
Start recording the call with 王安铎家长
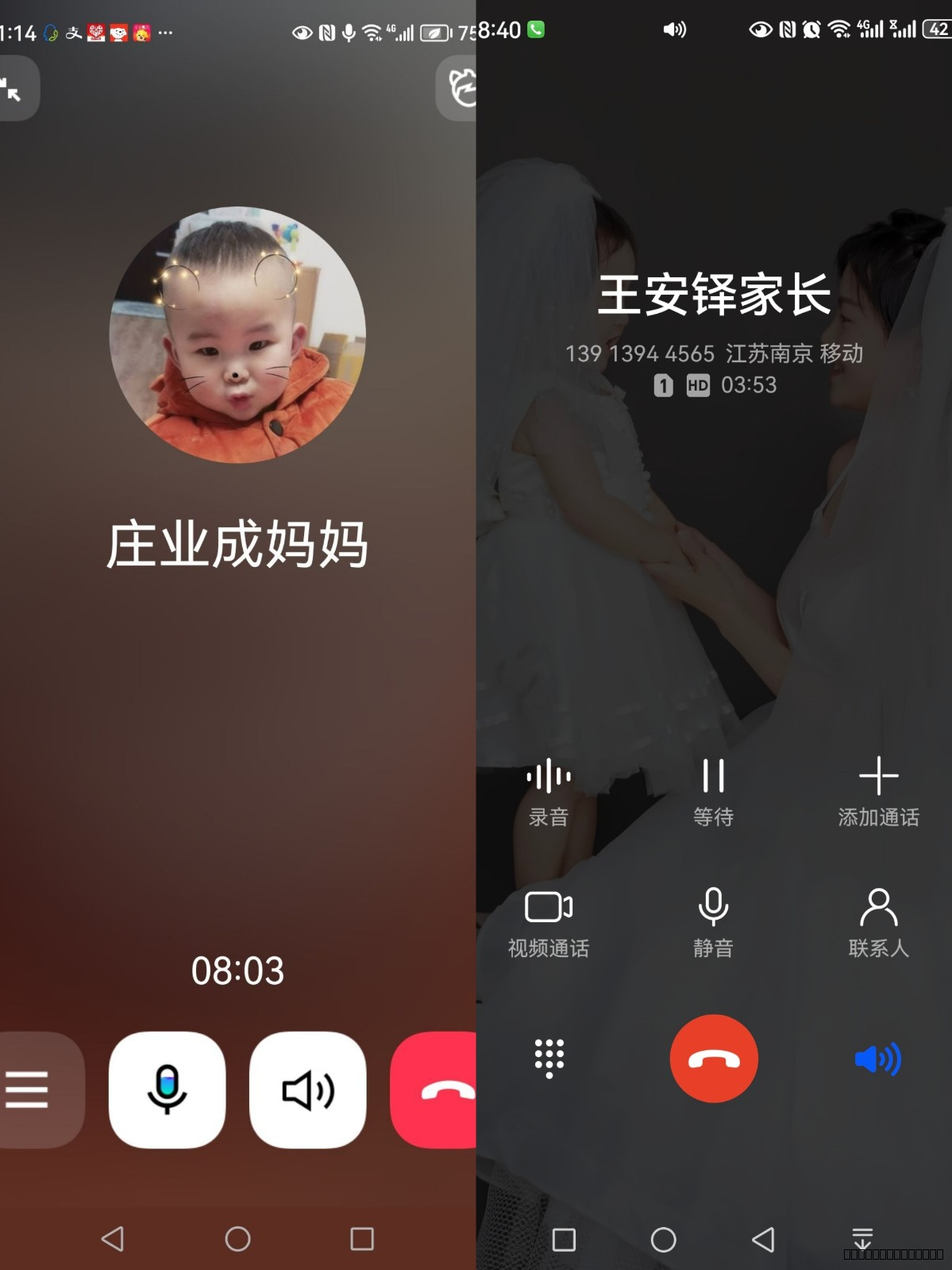[x=549, y=792]
